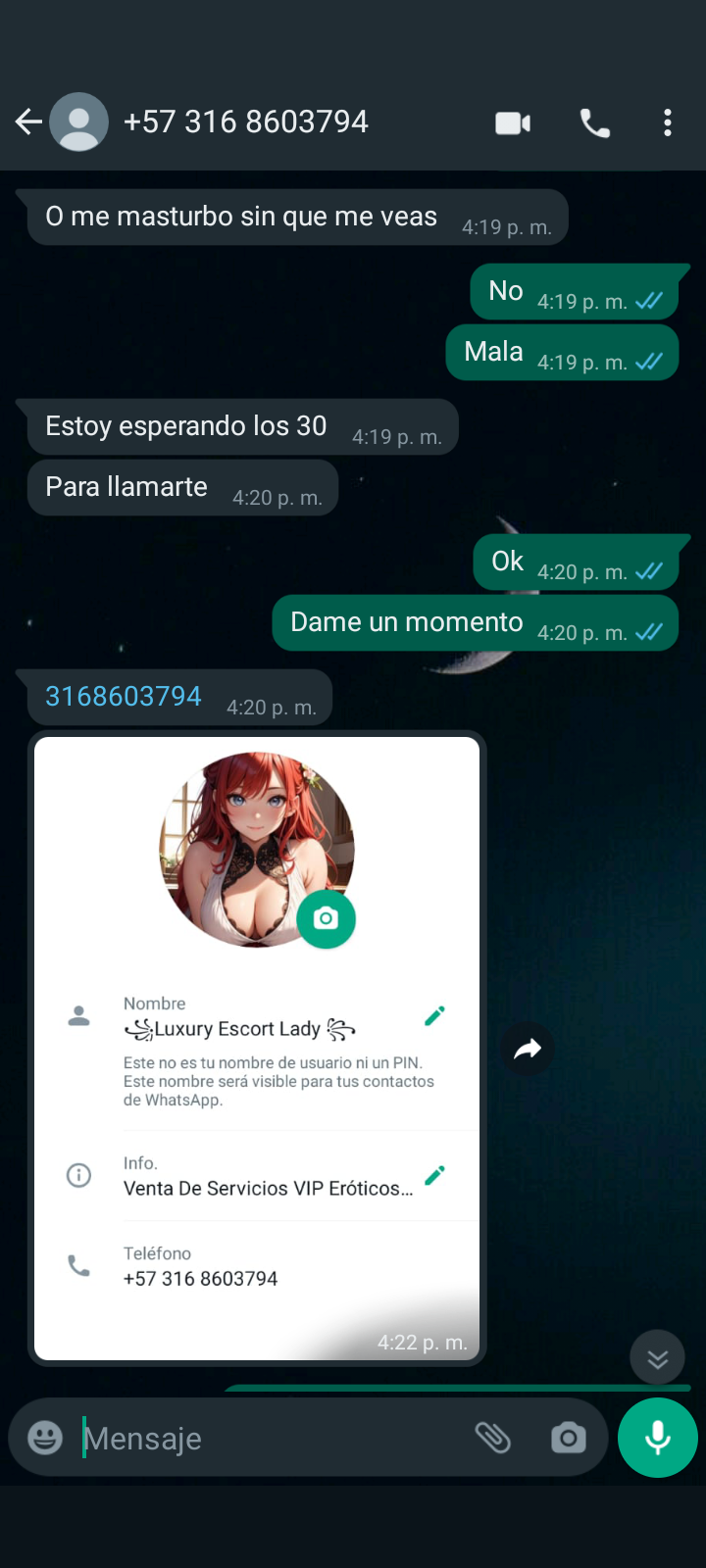Screen dimensions: 706x1568
Task: Start a voice call
Action: [595, 122]
